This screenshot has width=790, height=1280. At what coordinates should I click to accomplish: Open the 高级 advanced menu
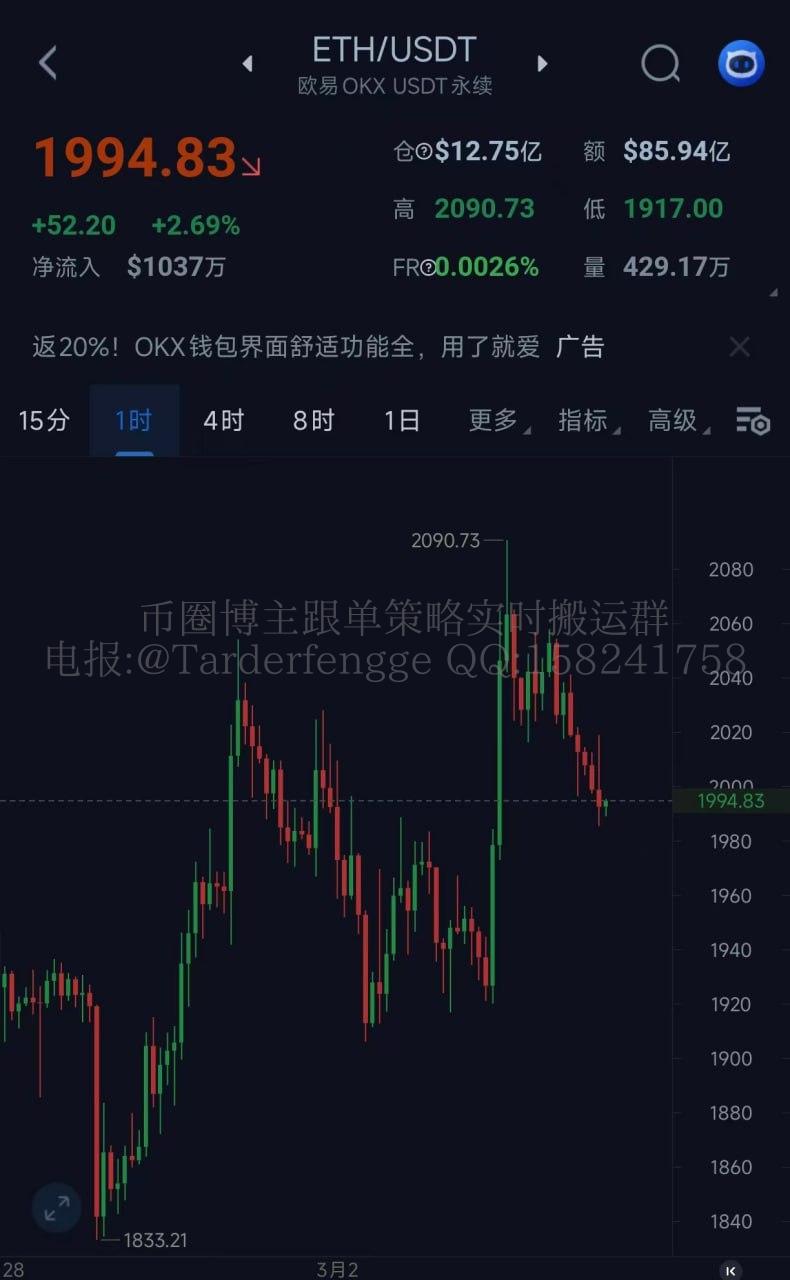pyautogui.click(x=674, y=420)
